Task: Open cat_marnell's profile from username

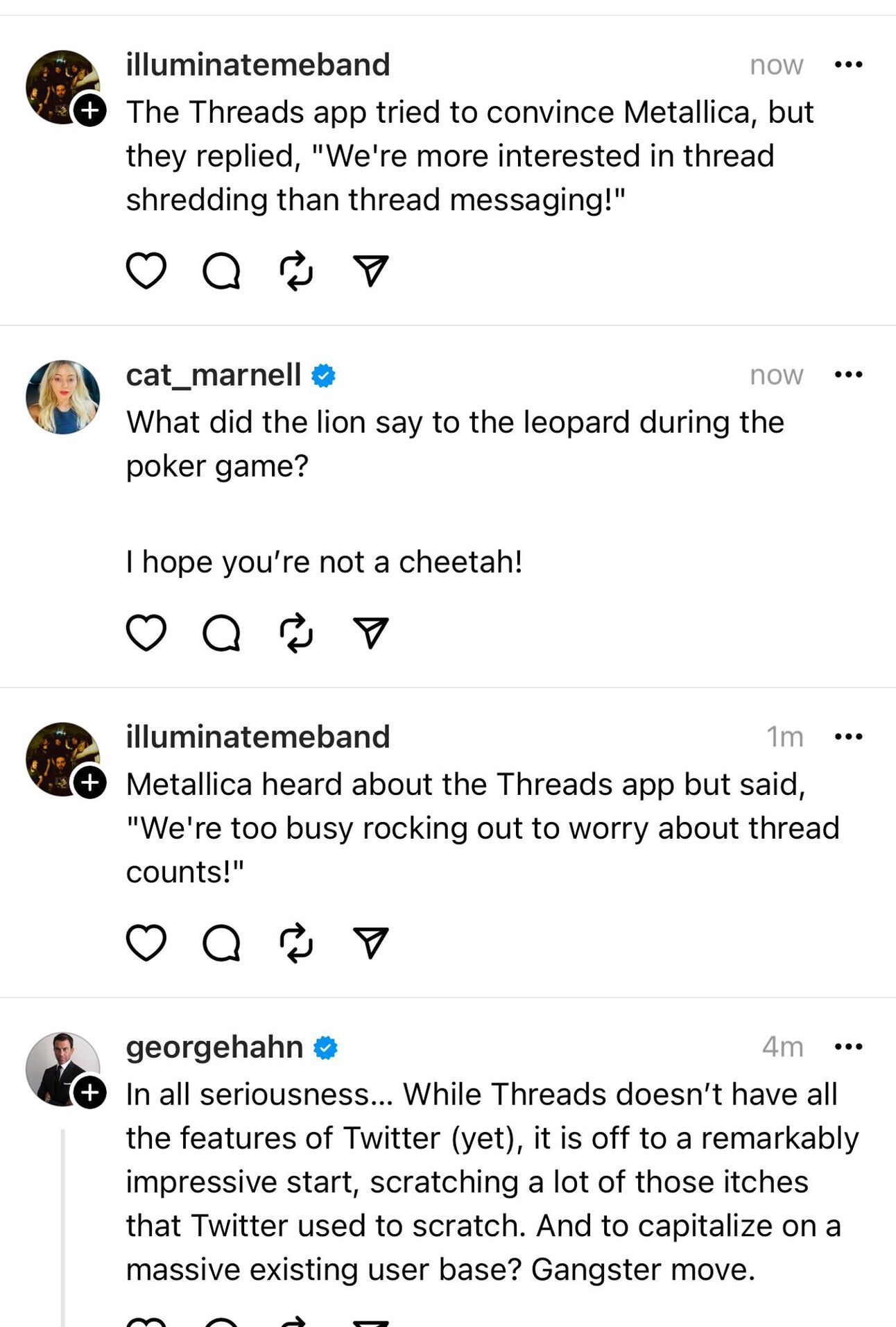Action: (213, 375)
